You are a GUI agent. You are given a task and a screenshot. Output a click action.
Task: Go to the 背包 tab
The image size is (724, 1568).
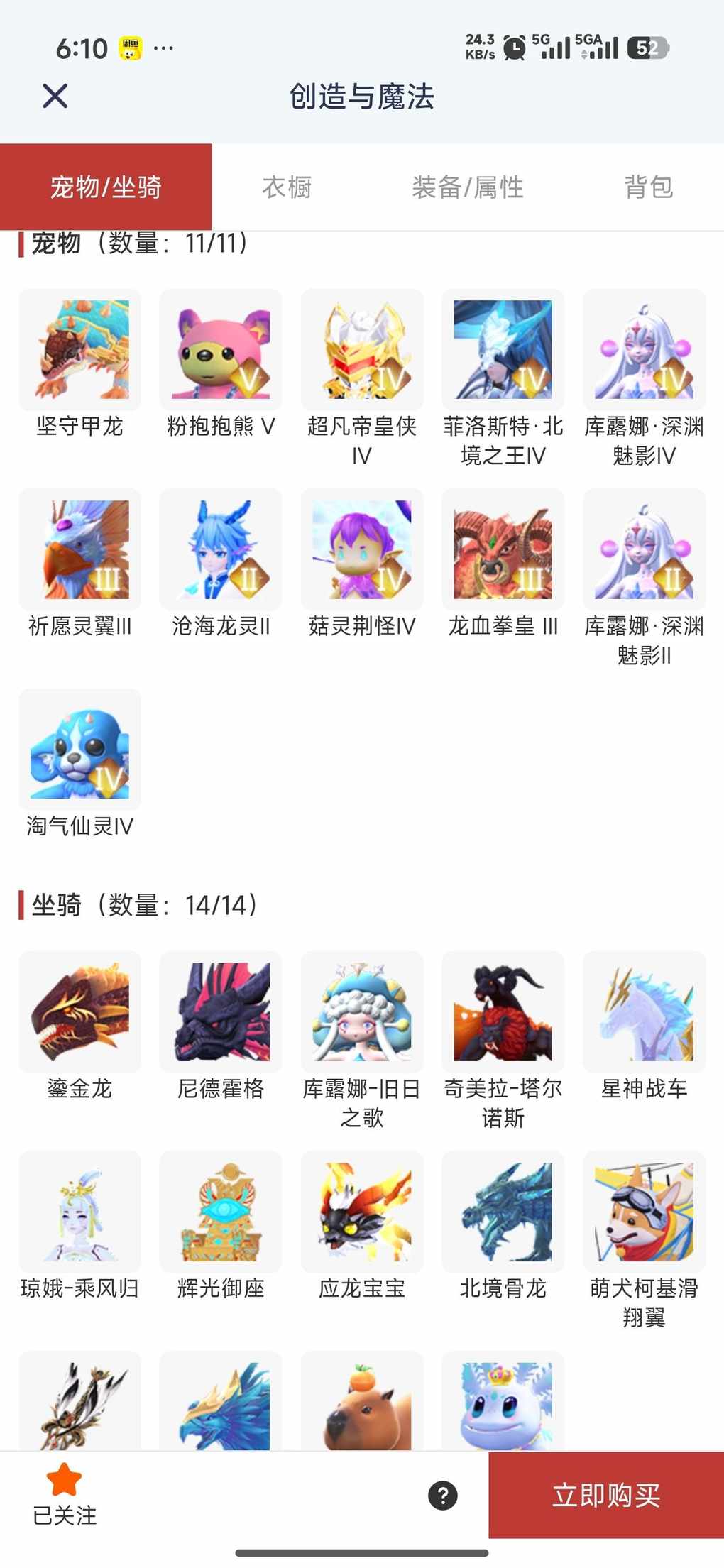point(648,187)
